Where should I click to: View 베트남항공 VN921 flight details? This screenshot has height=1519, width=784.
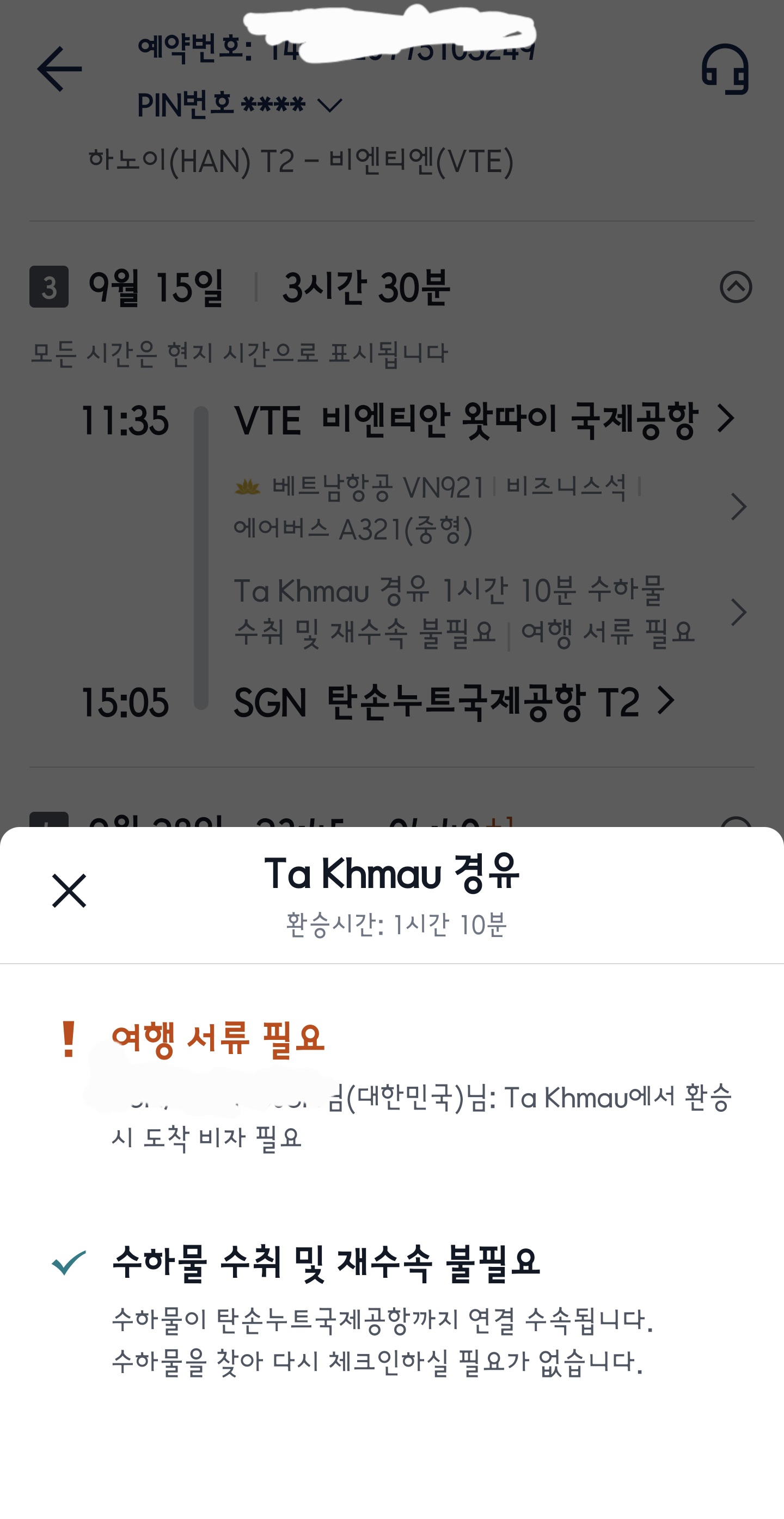point(489,507)
